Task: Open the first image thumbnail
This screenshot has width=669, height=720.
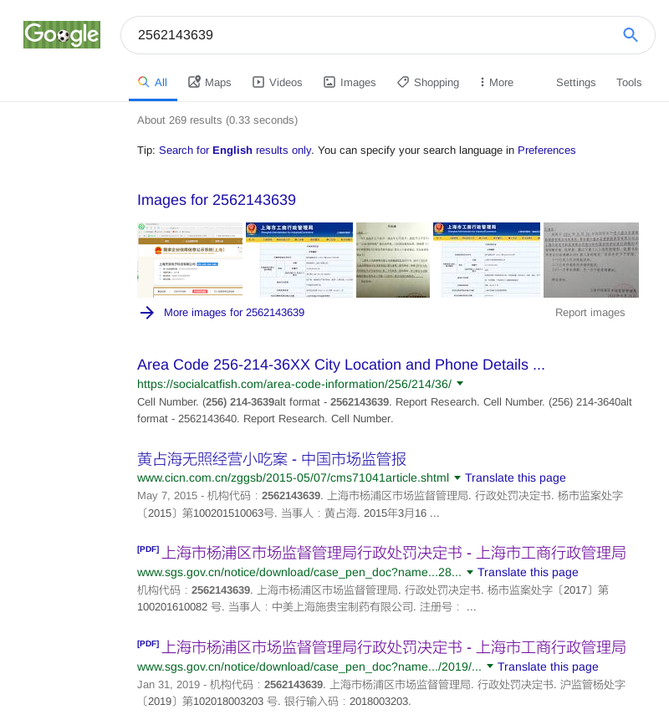Action: (190, 260)
